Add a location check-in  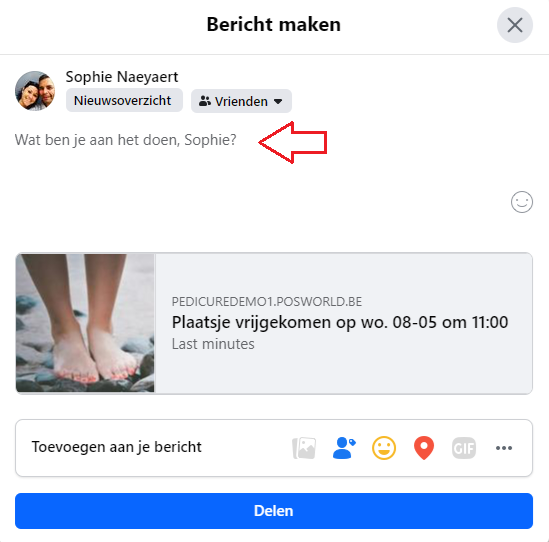[x=424, y=448]
